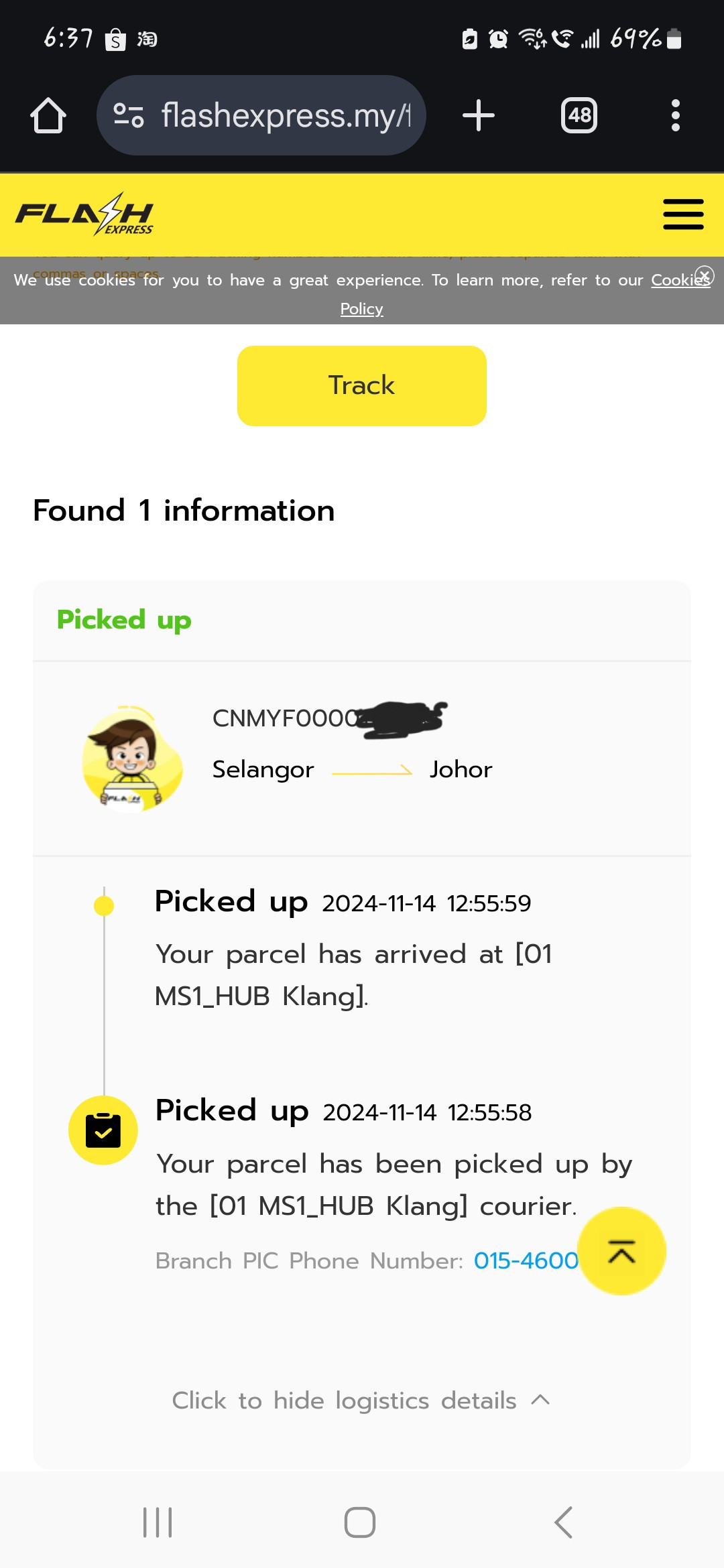
Task: Tap the flashexpress.my address bar
Action: coord(261,115)
